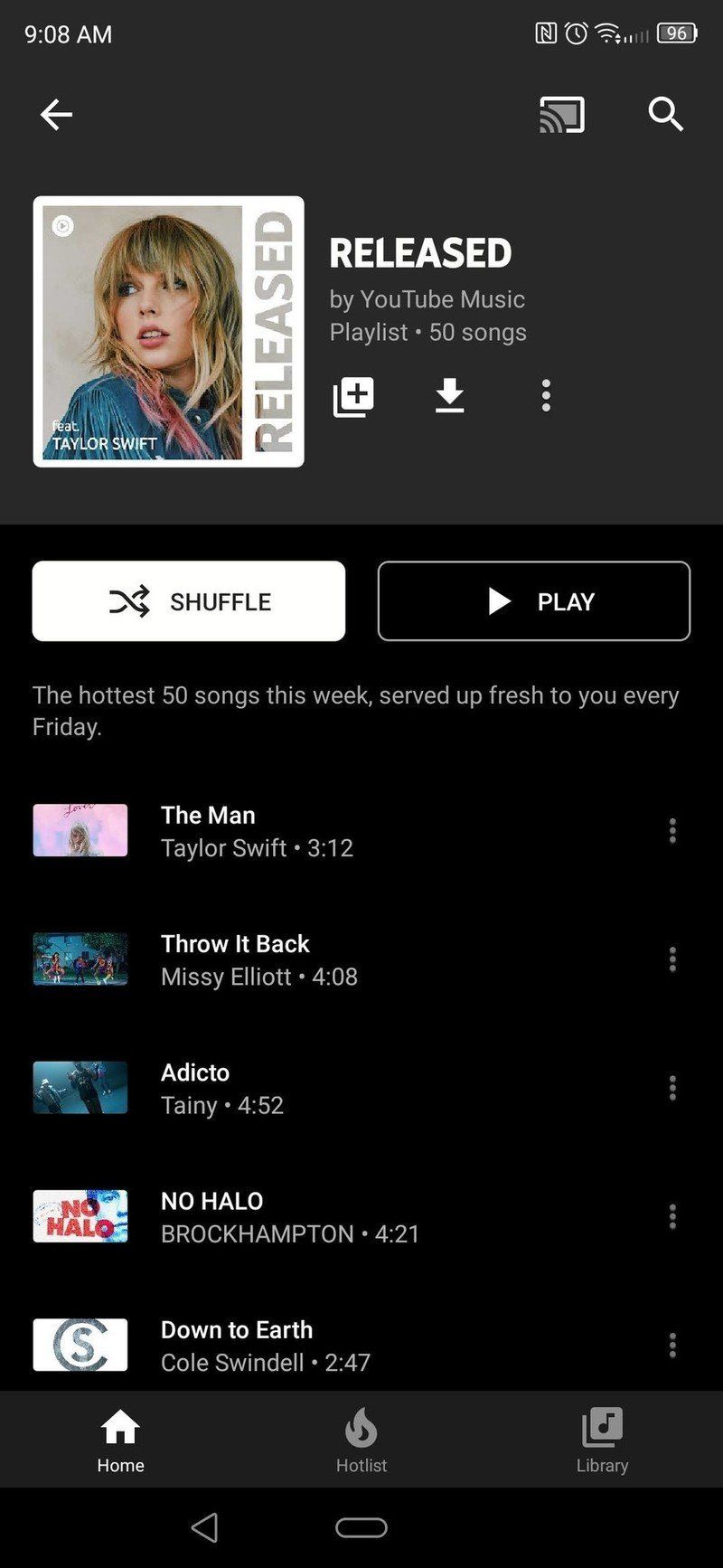This screenshot has height=1568, width=723.
Task: Download the RELEASED playlist
Action: click(449, 394)
